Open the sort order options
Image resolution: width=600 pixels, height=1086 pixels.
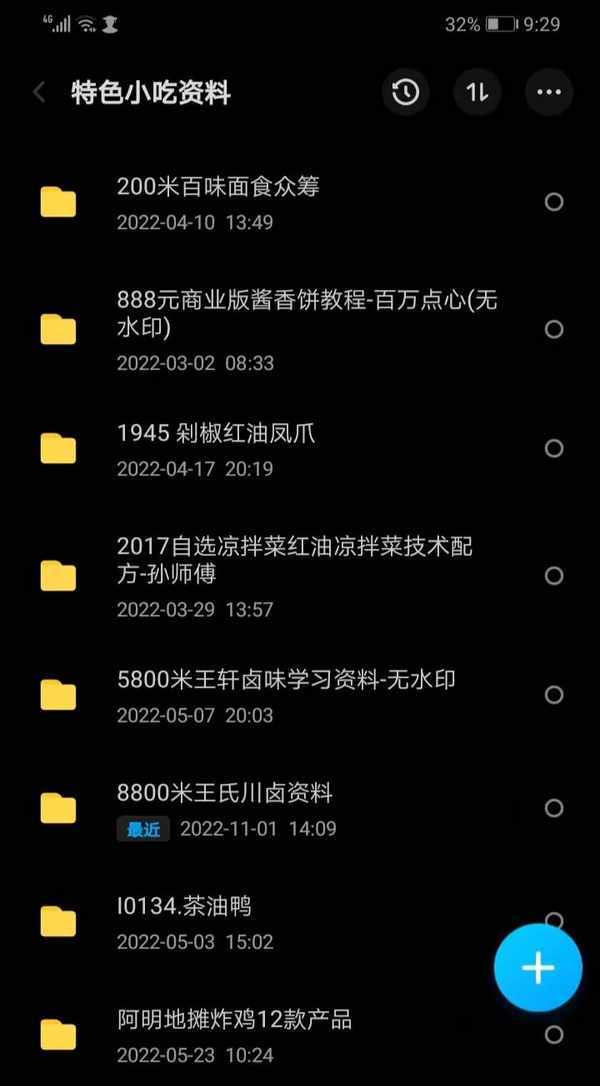coord(477,93)
